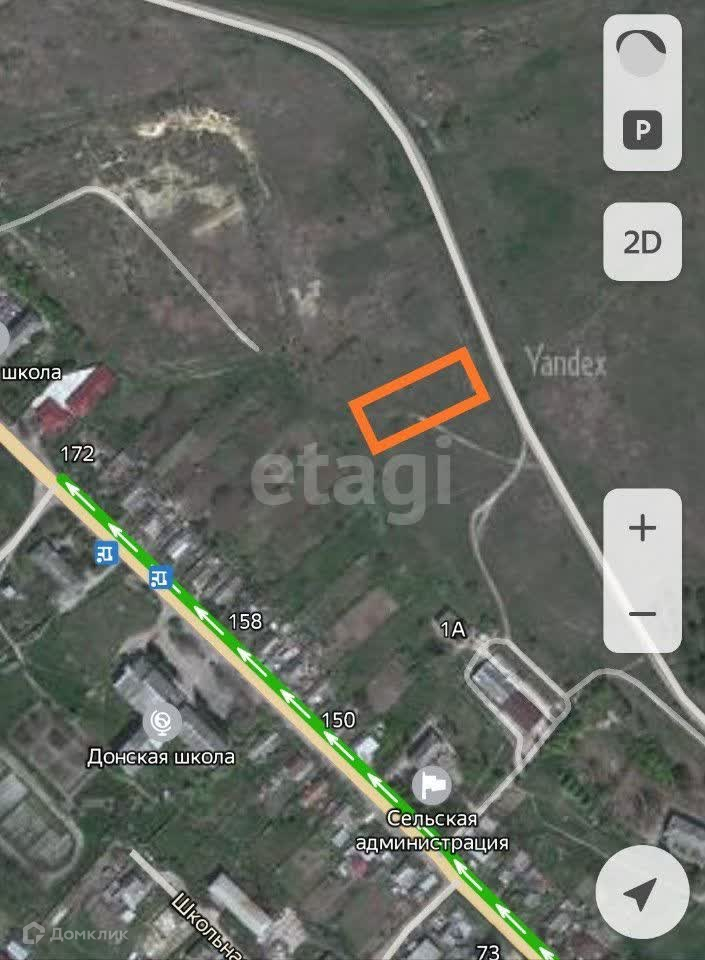Toggle the traffic layer button
Screen dimensions: 705x960
pyautogui.click(x=642, y=55)
